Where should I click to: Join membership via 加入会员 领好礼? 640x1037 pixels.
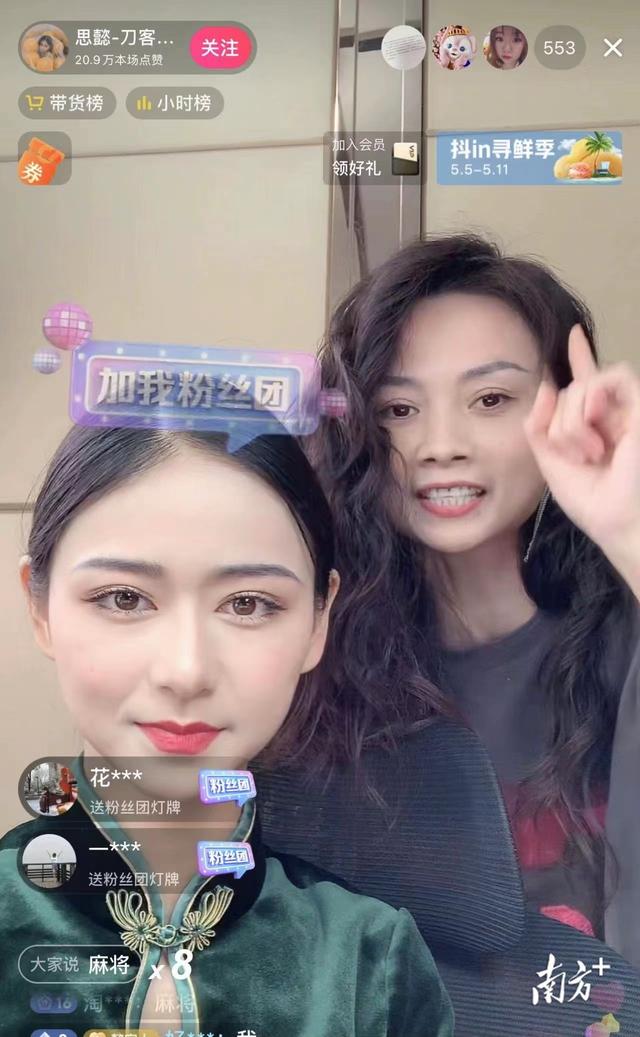click(375, 157)
